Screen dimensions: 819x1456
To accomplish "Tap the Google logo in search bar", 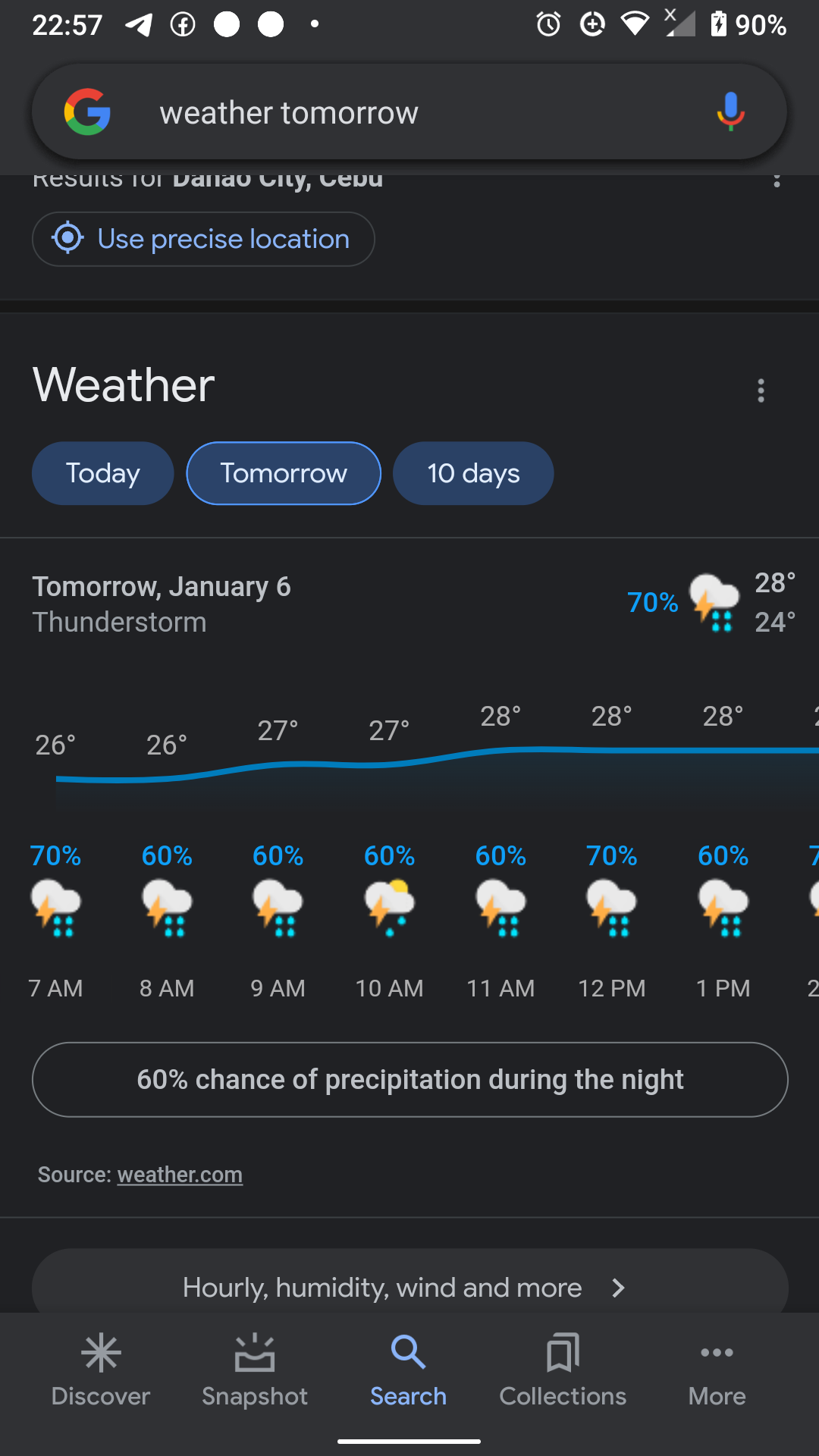I will coord(88,112).
